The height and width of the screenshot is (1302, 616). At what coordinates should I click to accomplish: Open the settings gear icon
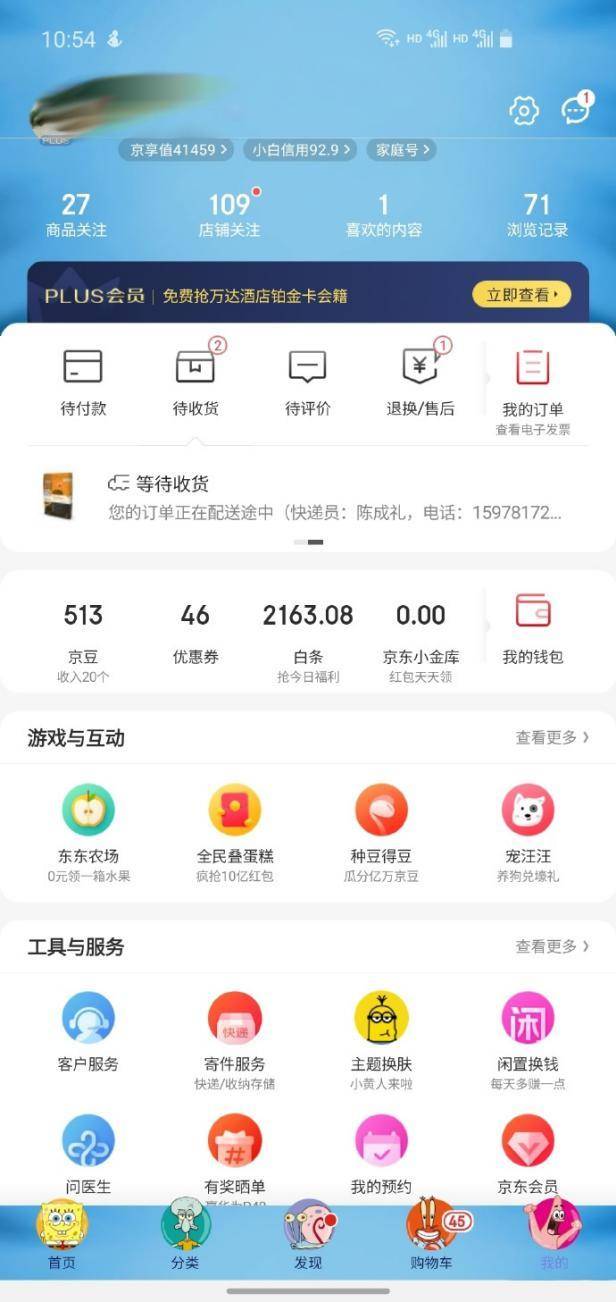[x=524, y=111]
